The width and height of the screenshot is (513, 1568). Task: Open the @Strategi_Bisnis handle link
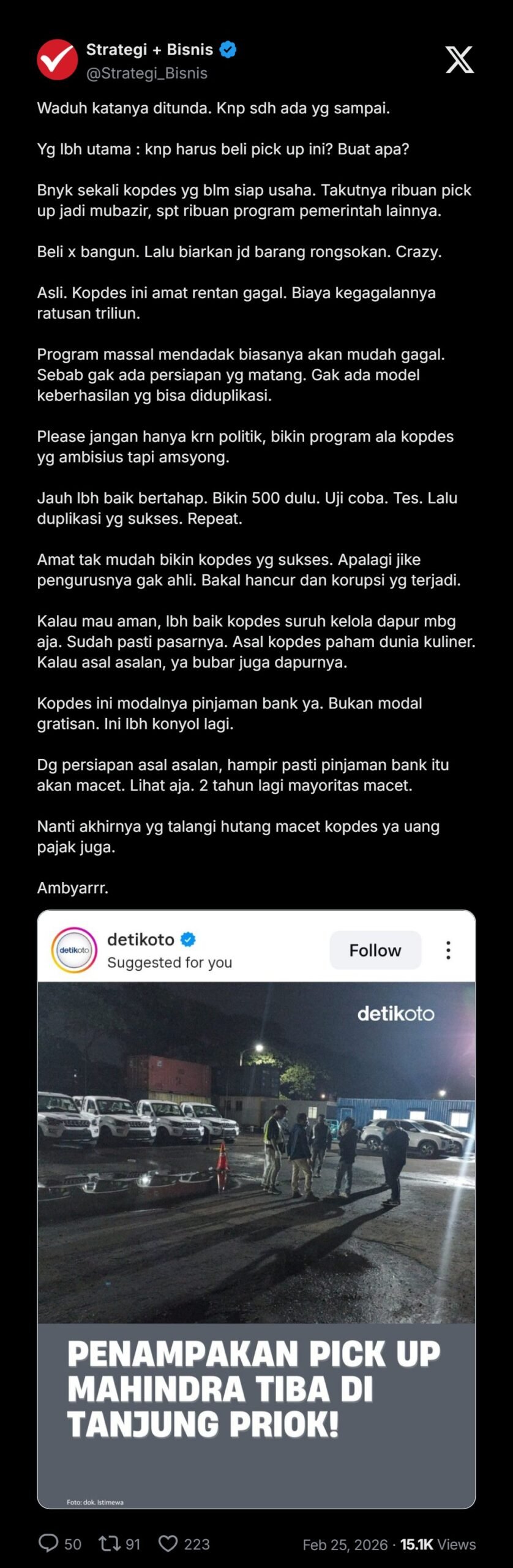click(x=147, y=73)
